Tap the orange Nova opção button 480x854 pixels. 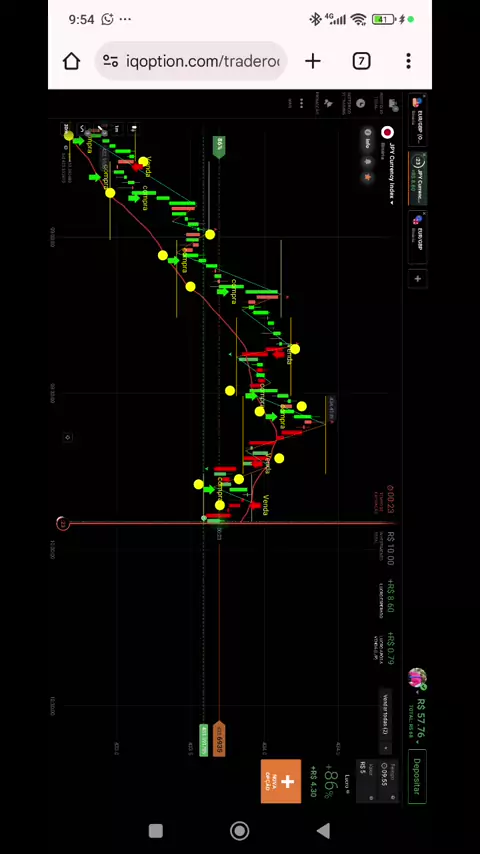click(281, 782)
